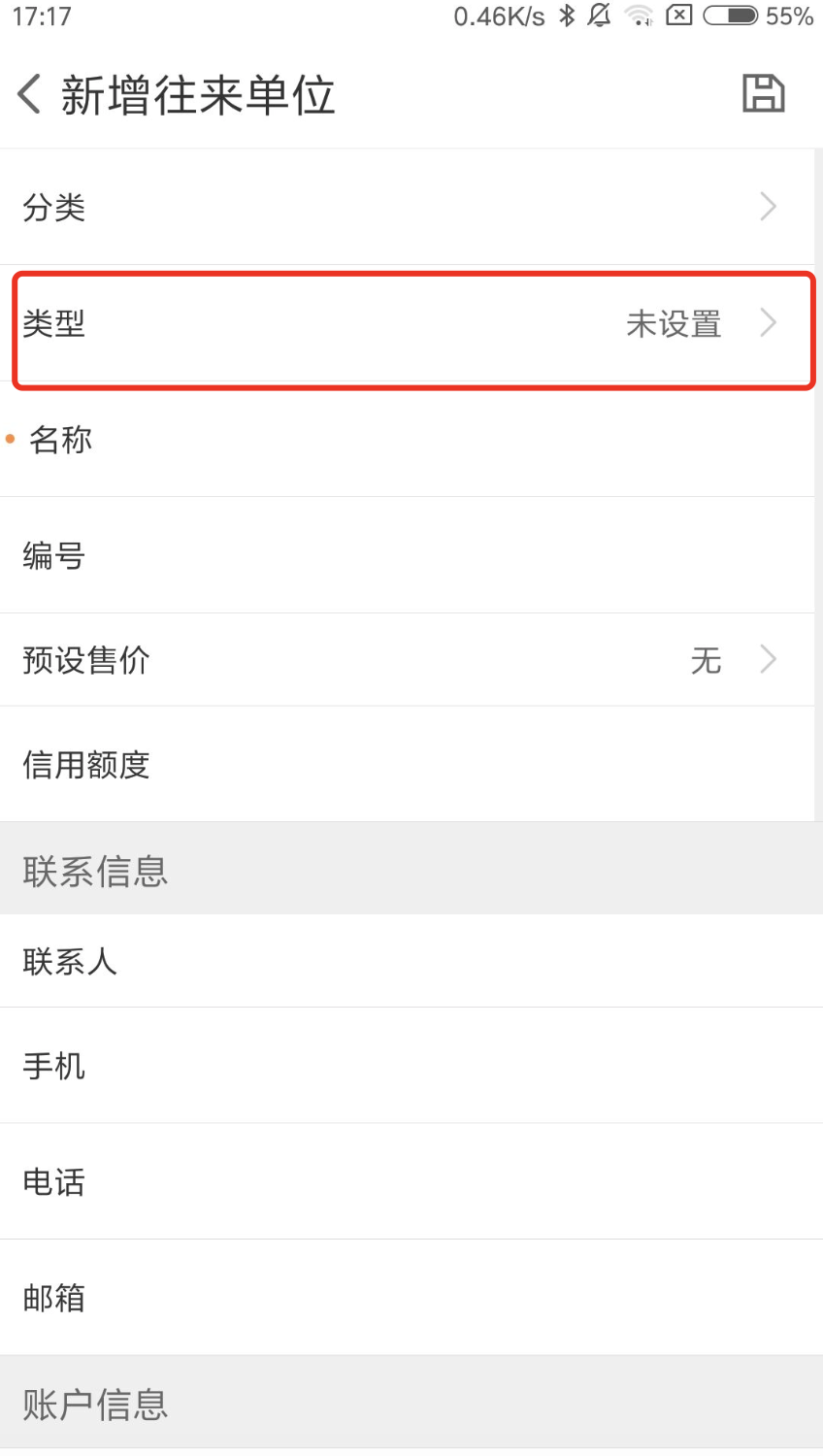823x1456 pixels.
Task: Tap the 名称 input field
Action: click(408, 440)
